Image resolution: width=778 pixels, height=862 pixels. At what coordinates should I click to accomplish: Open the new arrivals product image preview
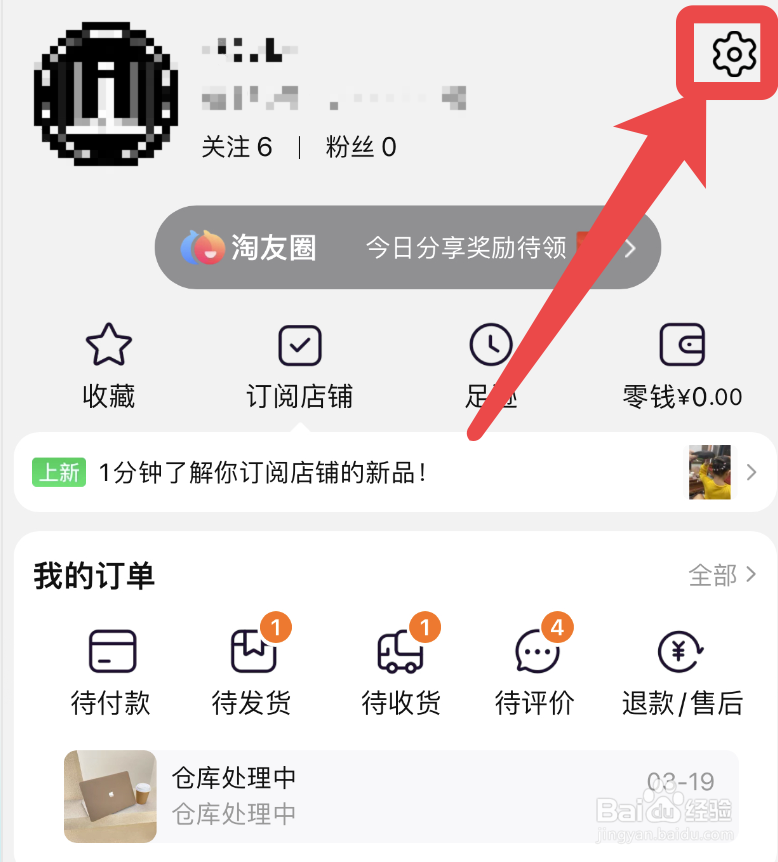(x=711, y=471)
